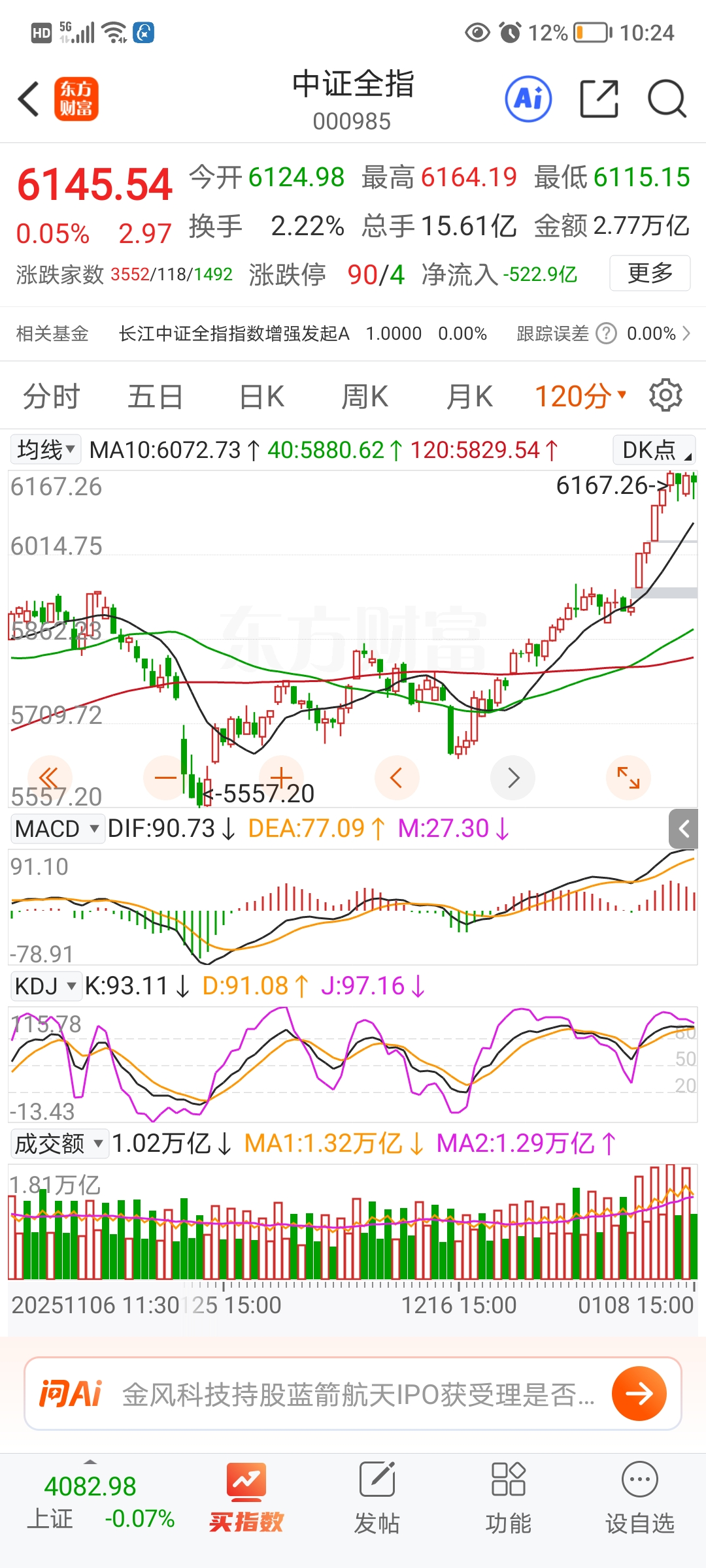Open related fund 长江中证全指指数增强发起A
Image resolution: width=706 pixels, height=1568 pixels.
pyautogui.click(x=234, y=334)
